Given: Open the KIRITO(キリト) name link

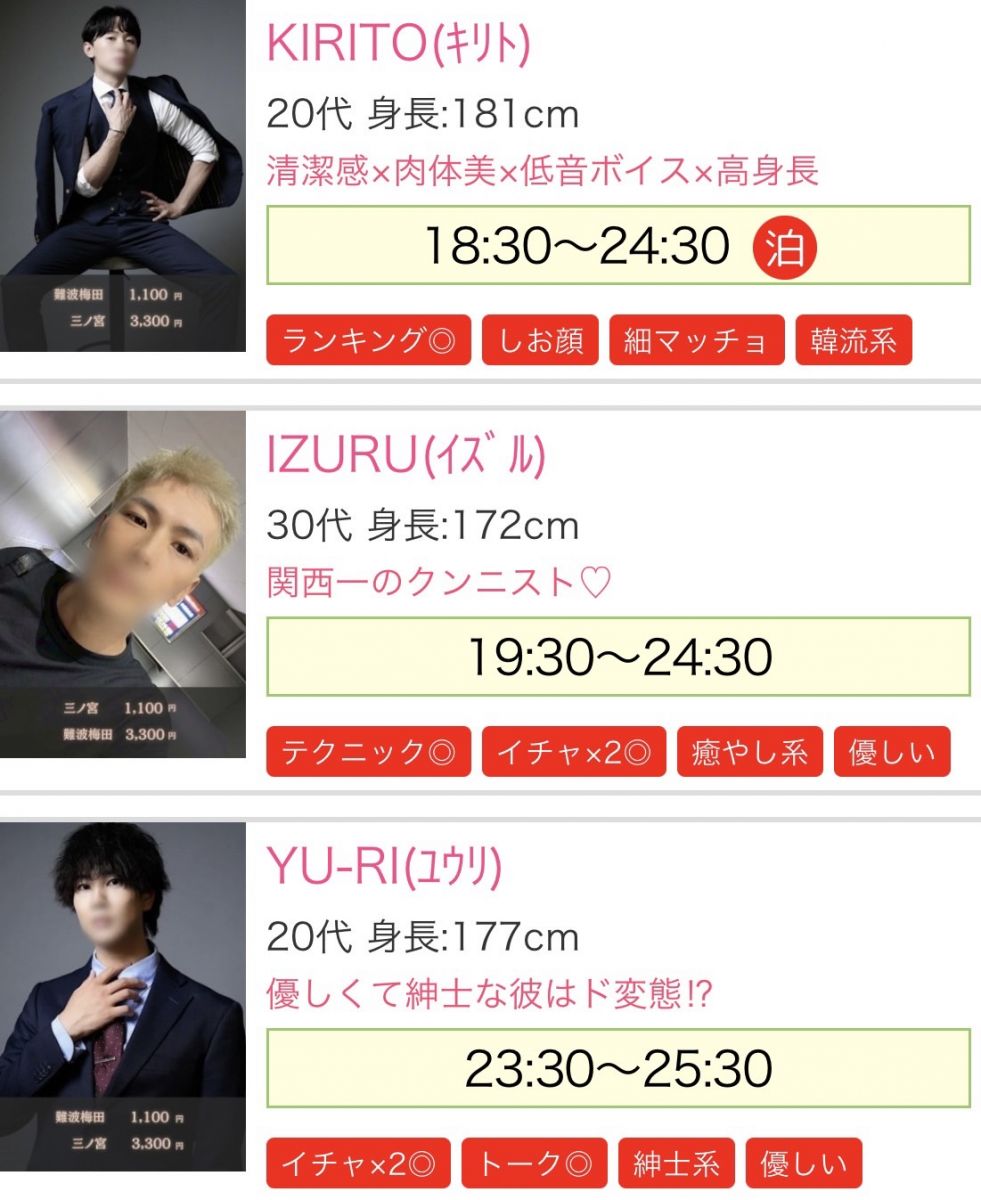Looking at the screenshot, I should click(398, 43).
